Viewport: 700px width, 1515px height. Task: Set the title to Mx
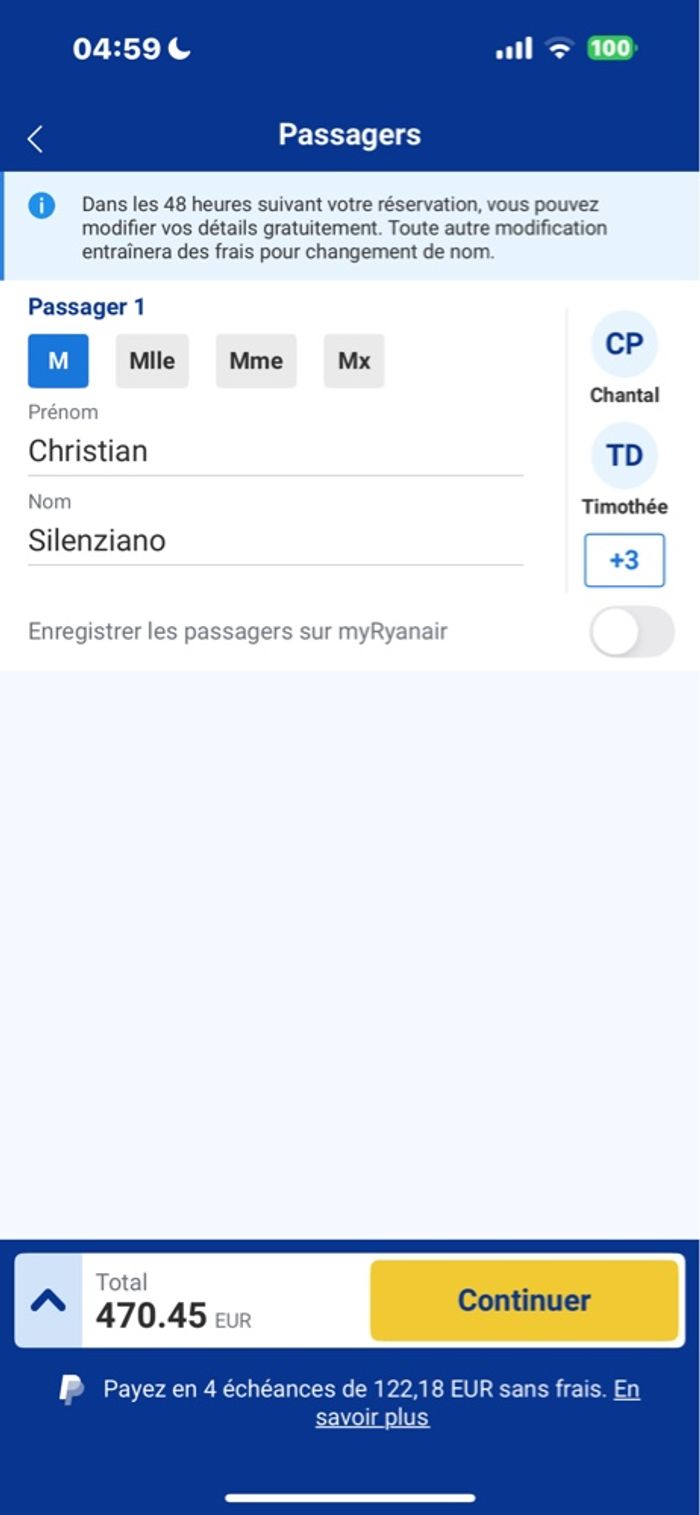tap(354, 361)
